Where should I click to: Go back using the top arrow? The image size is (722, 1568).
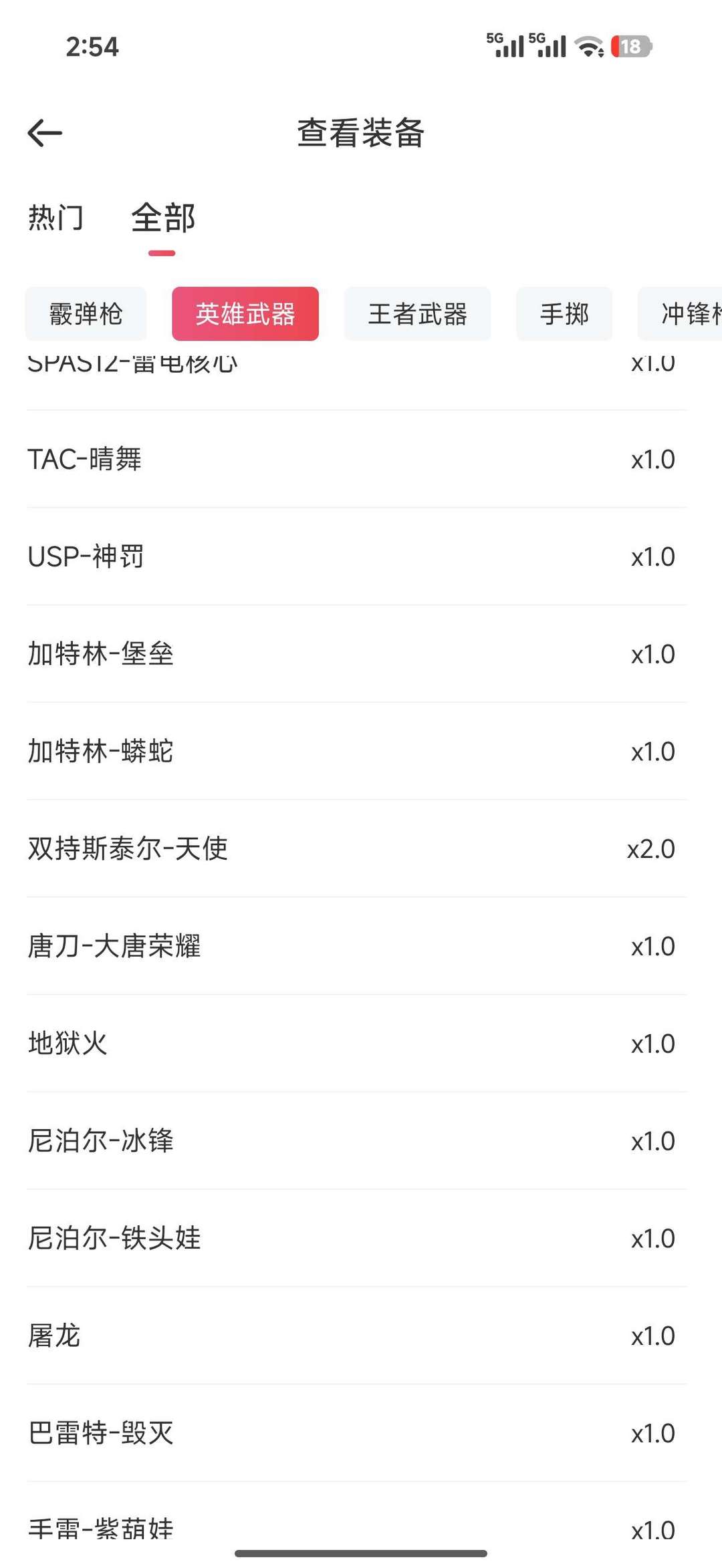[45, 133]
